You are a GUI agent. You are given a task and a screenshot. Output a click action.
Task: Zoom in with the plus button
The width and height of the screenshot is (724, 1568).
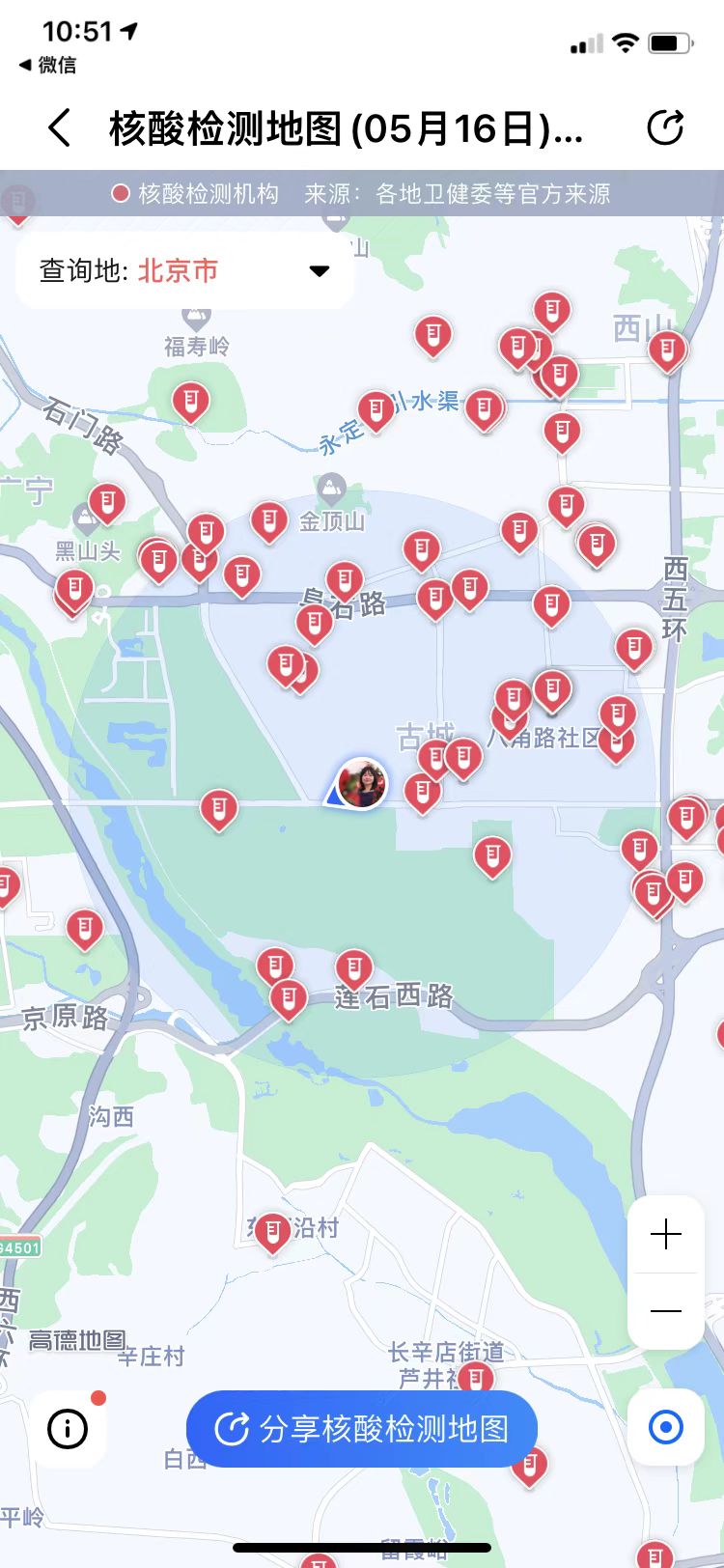pyautogui.click(x=666, y=1234)
